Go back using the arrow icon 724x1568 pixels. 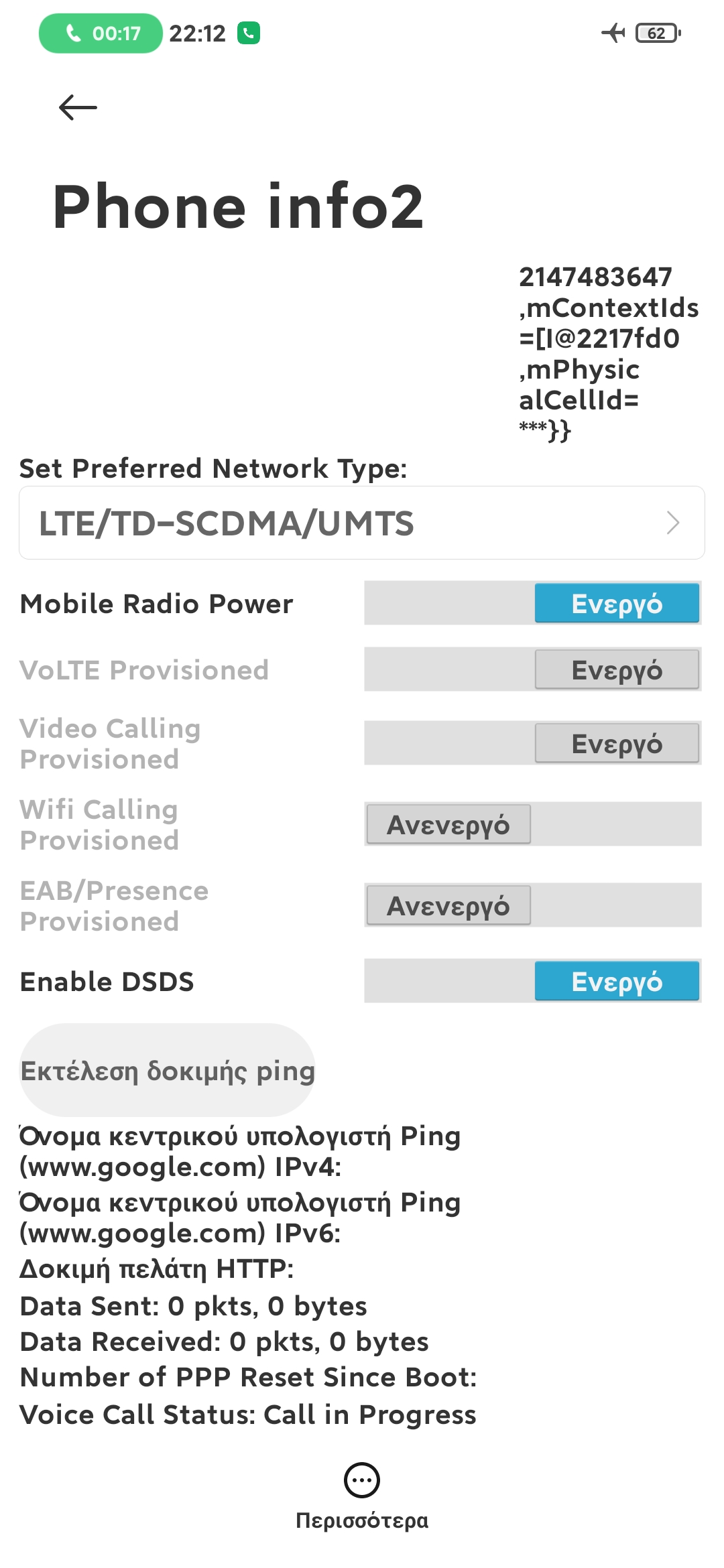78,107
